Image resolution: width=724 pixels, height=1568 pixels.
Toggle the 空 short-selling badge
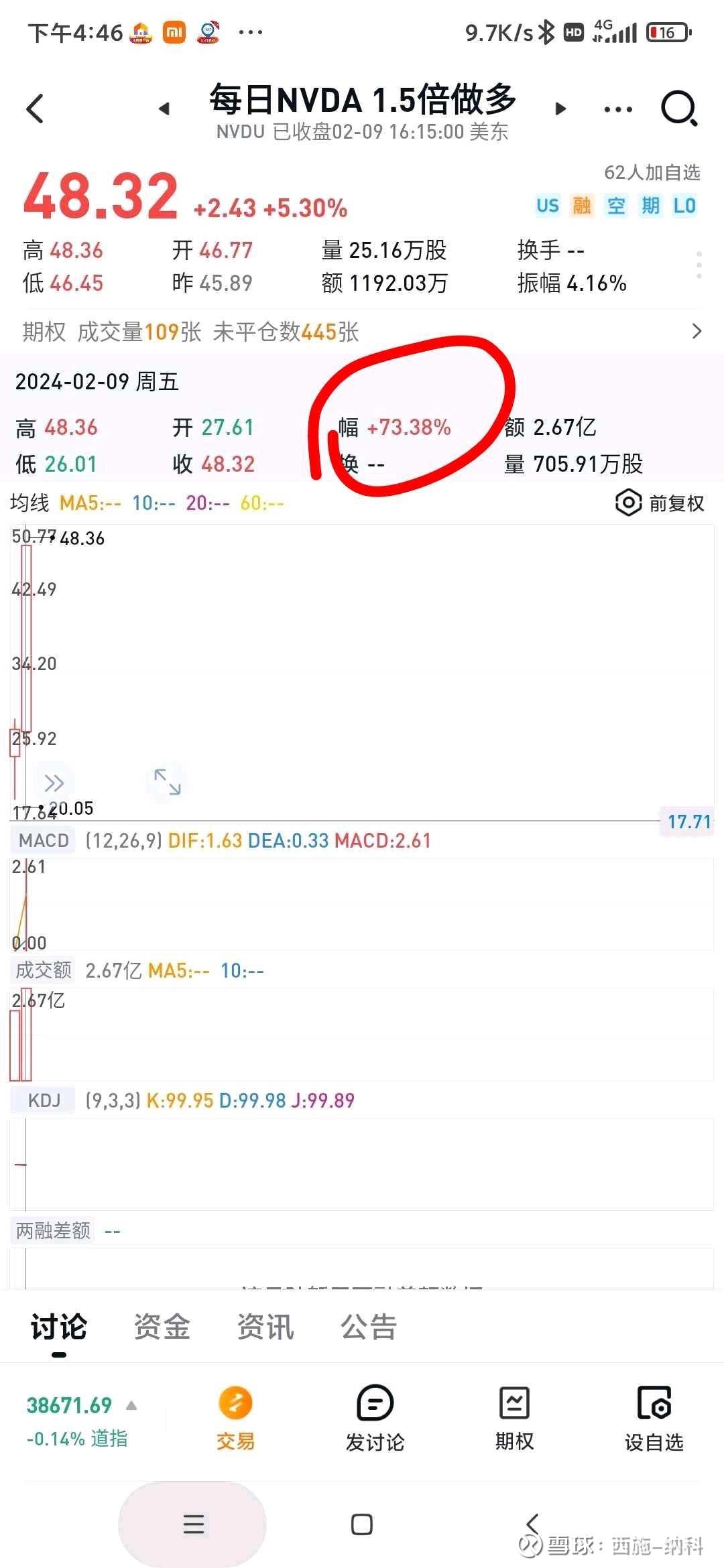click(615, 206)
